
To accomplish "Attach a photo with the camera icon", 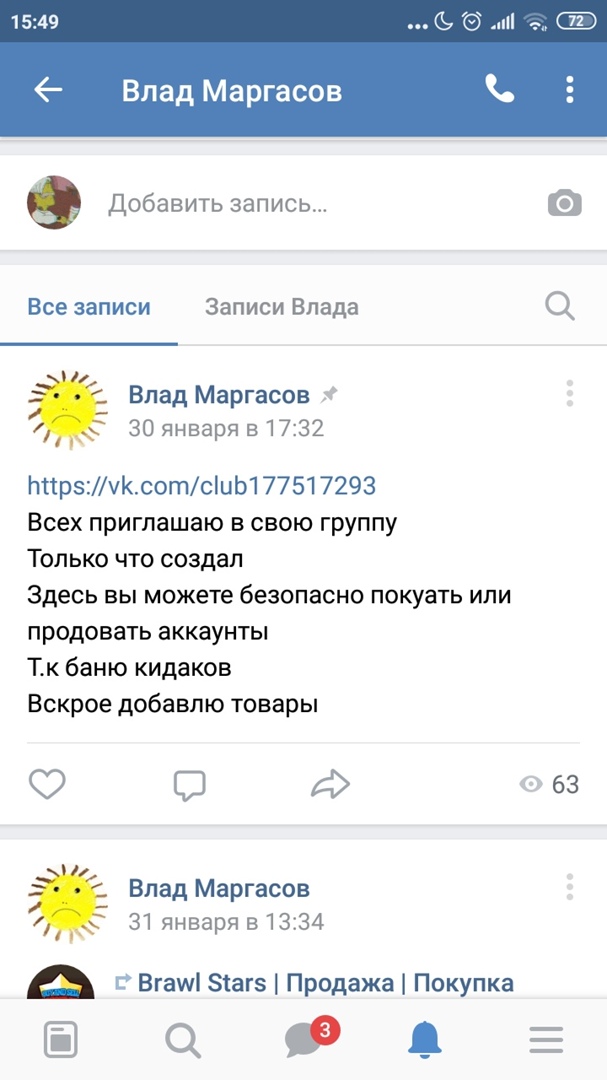I will (564, 203).
